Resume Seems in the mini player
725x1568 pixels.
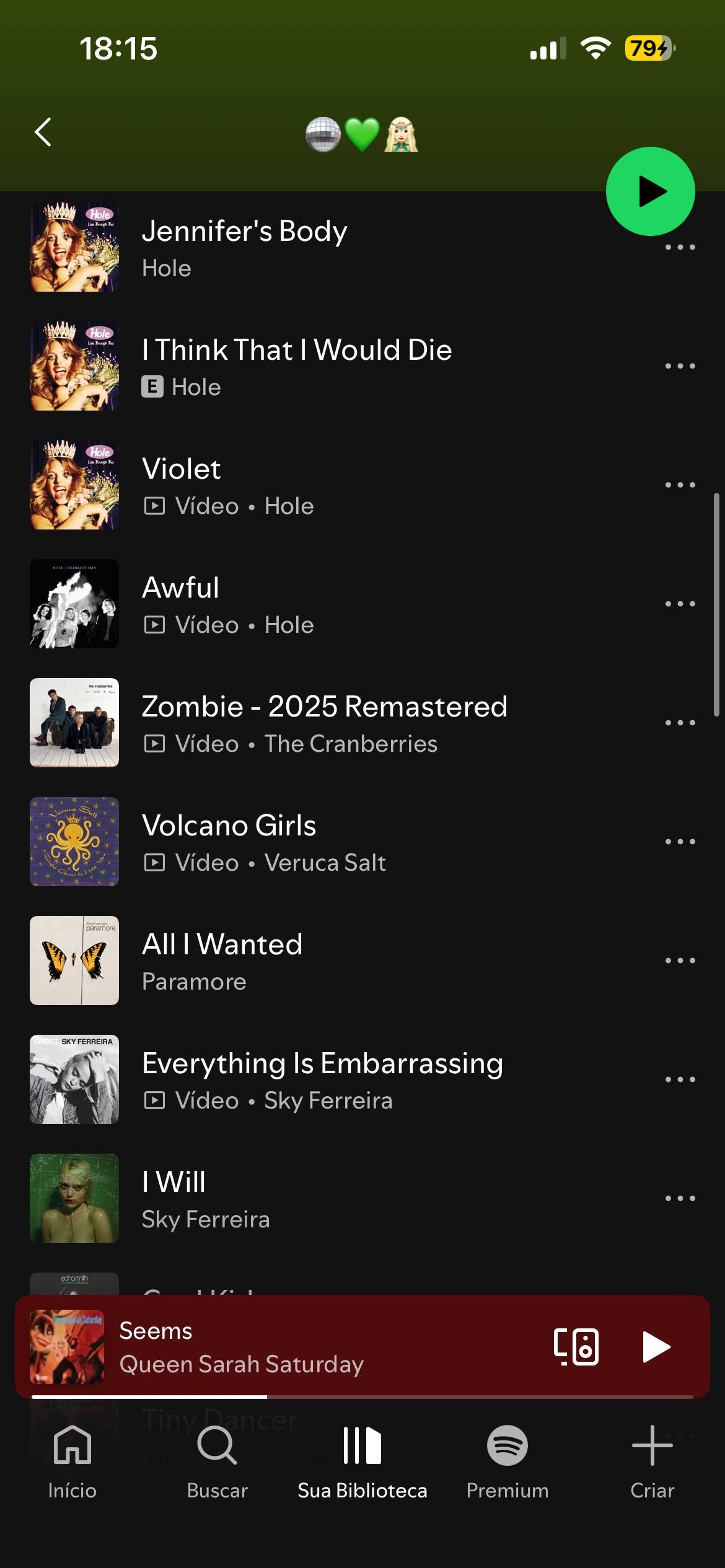tap(656, 1347)
